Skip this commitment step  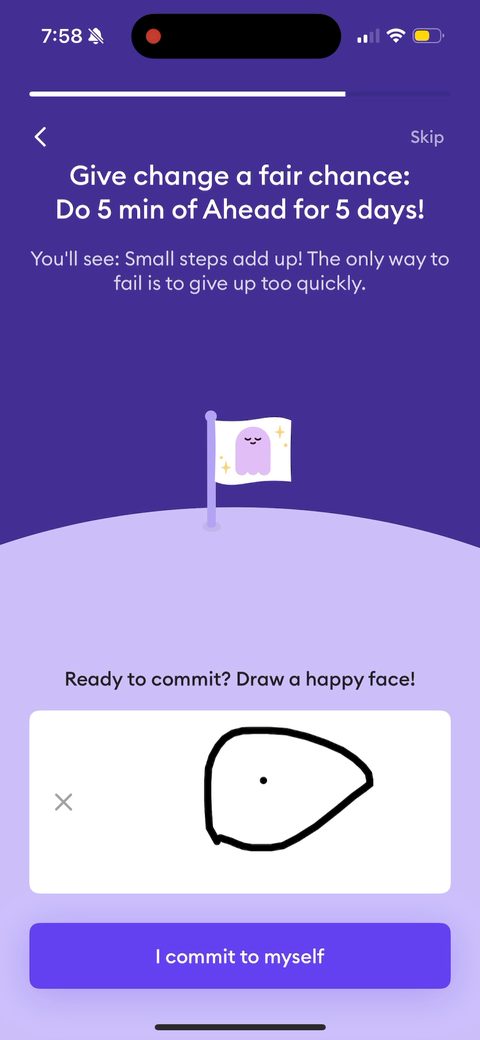426,137
